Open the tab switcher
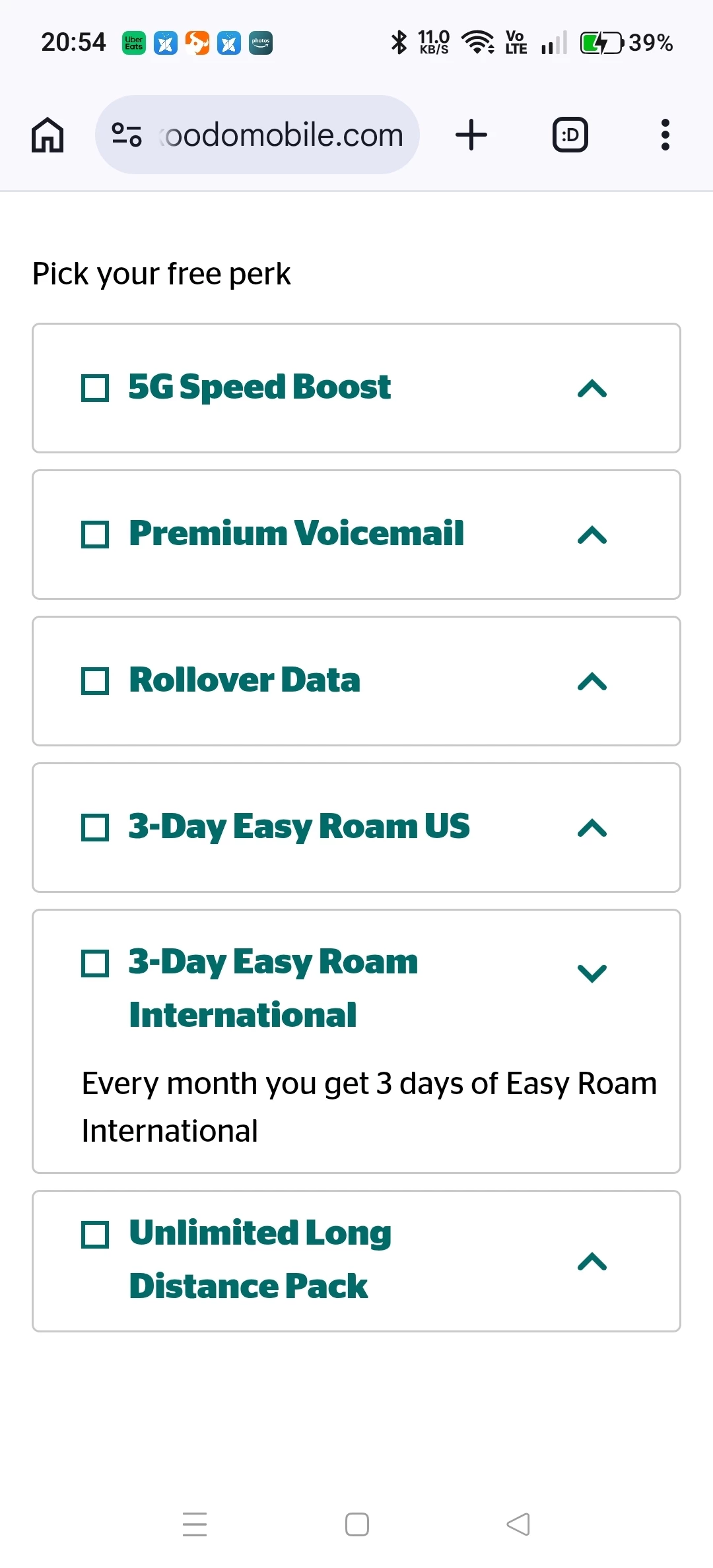The image size is (713, 1568). pyautogui.click(x=570, y=135)
